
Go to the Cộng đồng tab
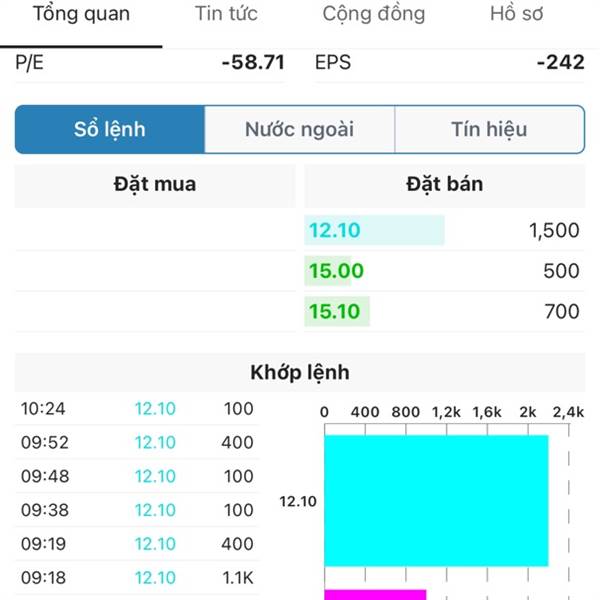pos(373,15)
